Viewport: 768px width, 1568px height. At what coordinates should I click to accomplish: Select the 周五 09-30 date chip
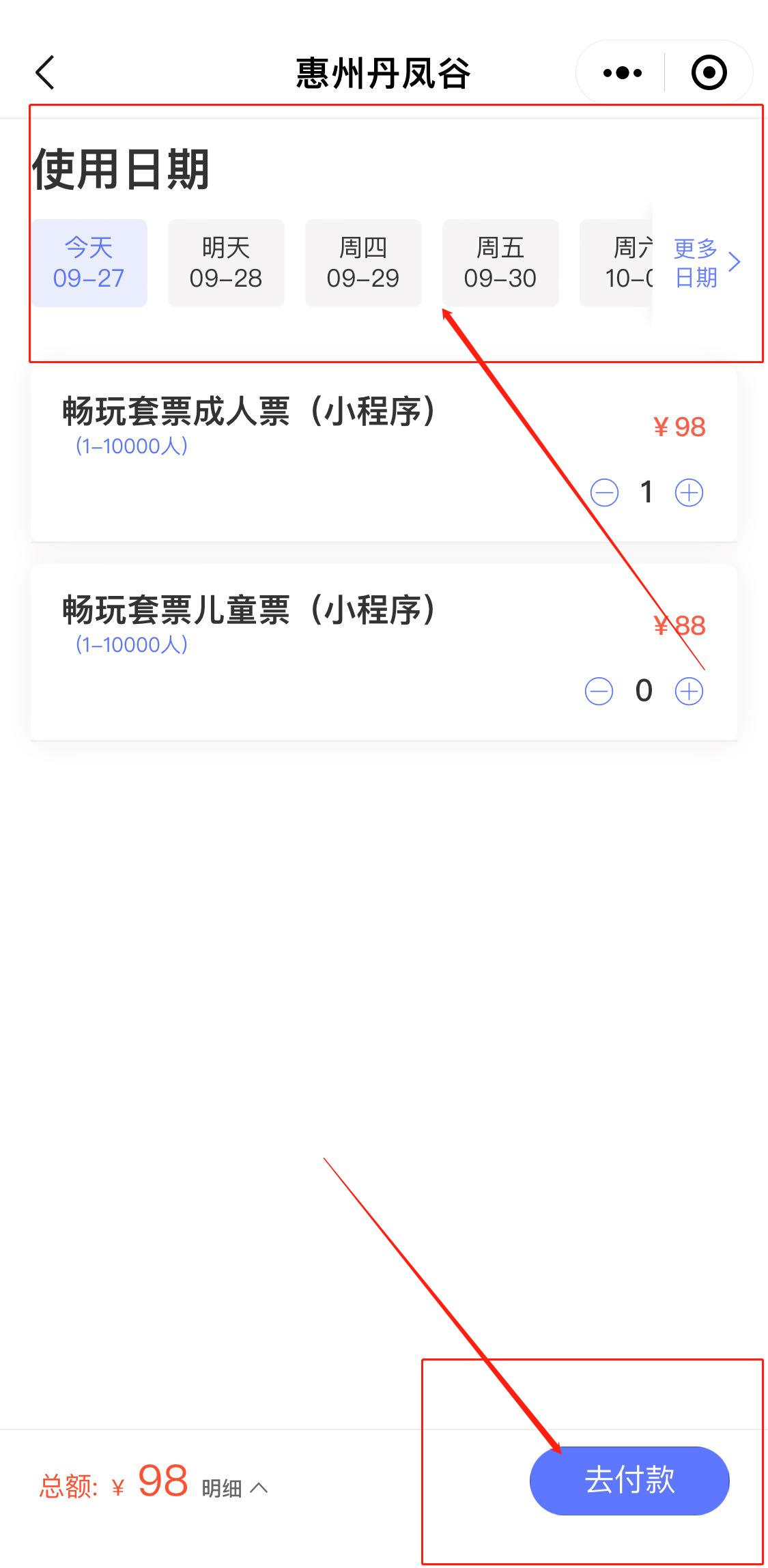(x=500, y=263)
